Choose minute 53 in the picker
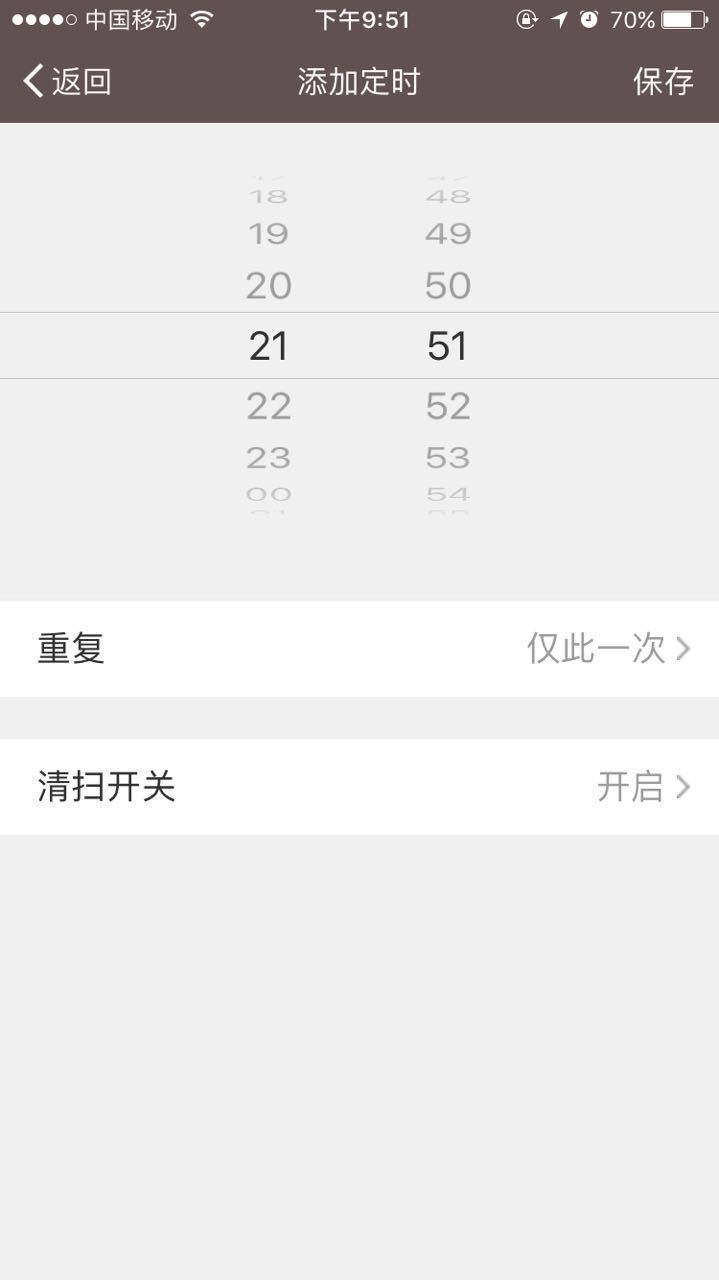Viewport: 719px width, 1280px height. click(447, 458)
